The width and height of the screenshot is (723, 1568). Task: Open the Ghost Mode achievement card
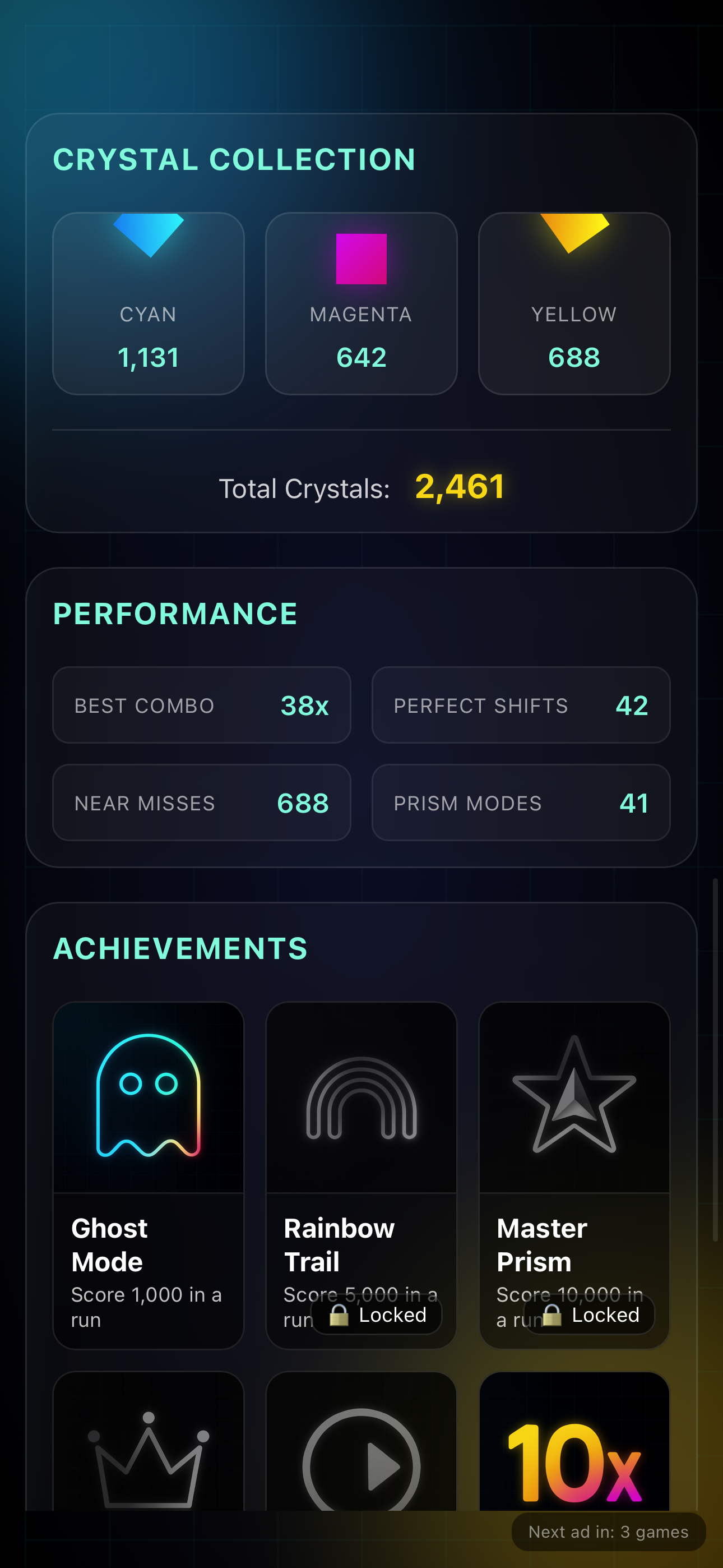point(148,1175)
